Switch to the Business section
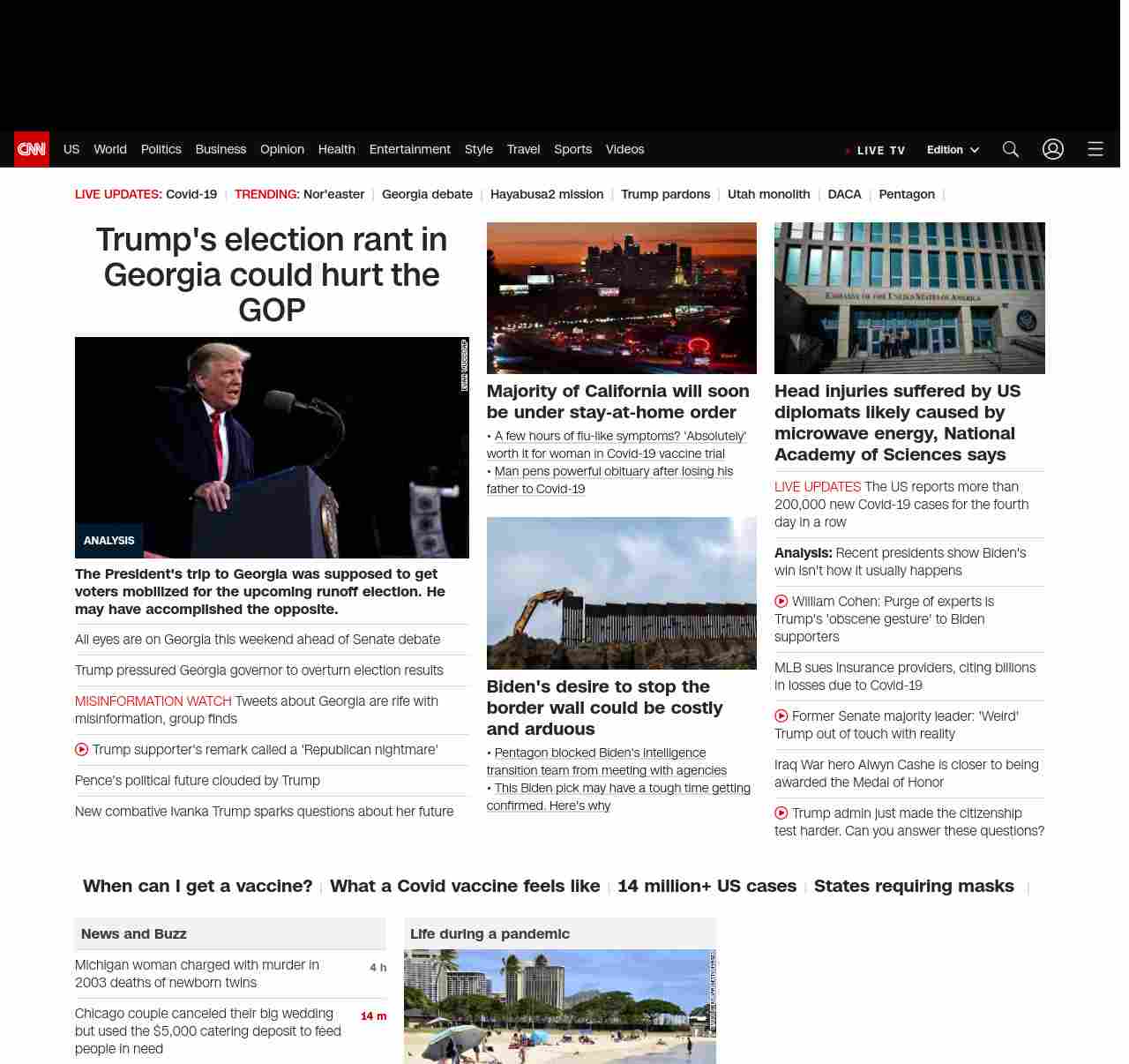1129x1064 pixels. (x=221, y=149)
